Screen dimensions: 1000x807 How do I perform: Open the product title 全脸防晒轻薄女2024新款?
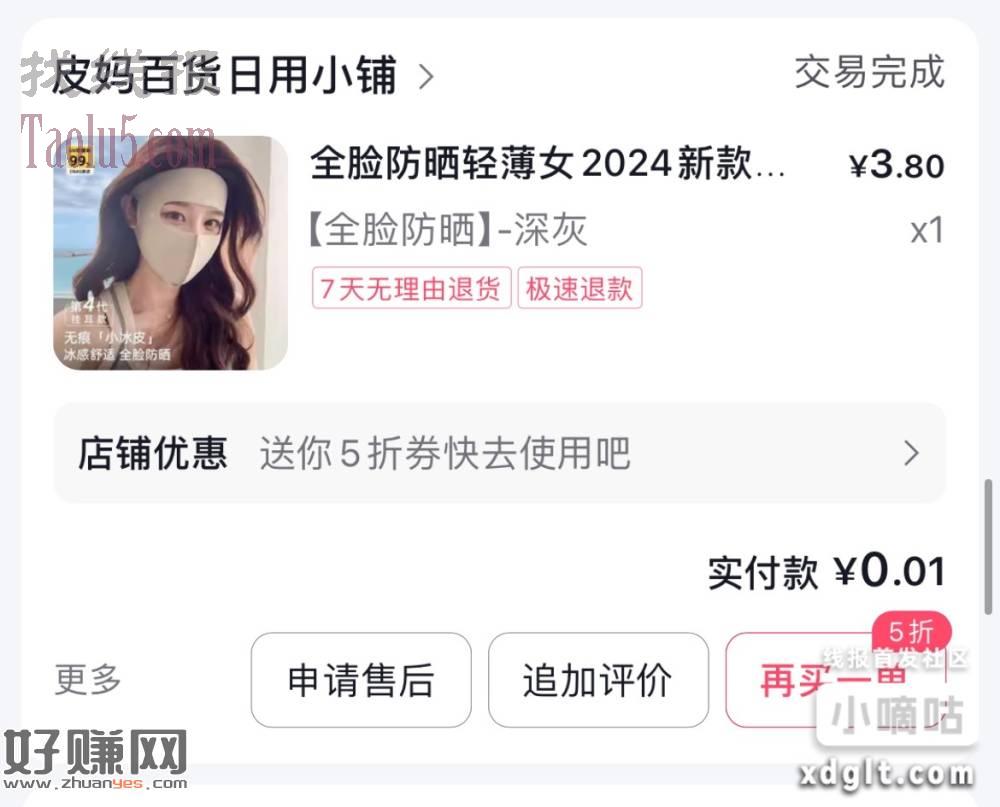pos(547,164)
